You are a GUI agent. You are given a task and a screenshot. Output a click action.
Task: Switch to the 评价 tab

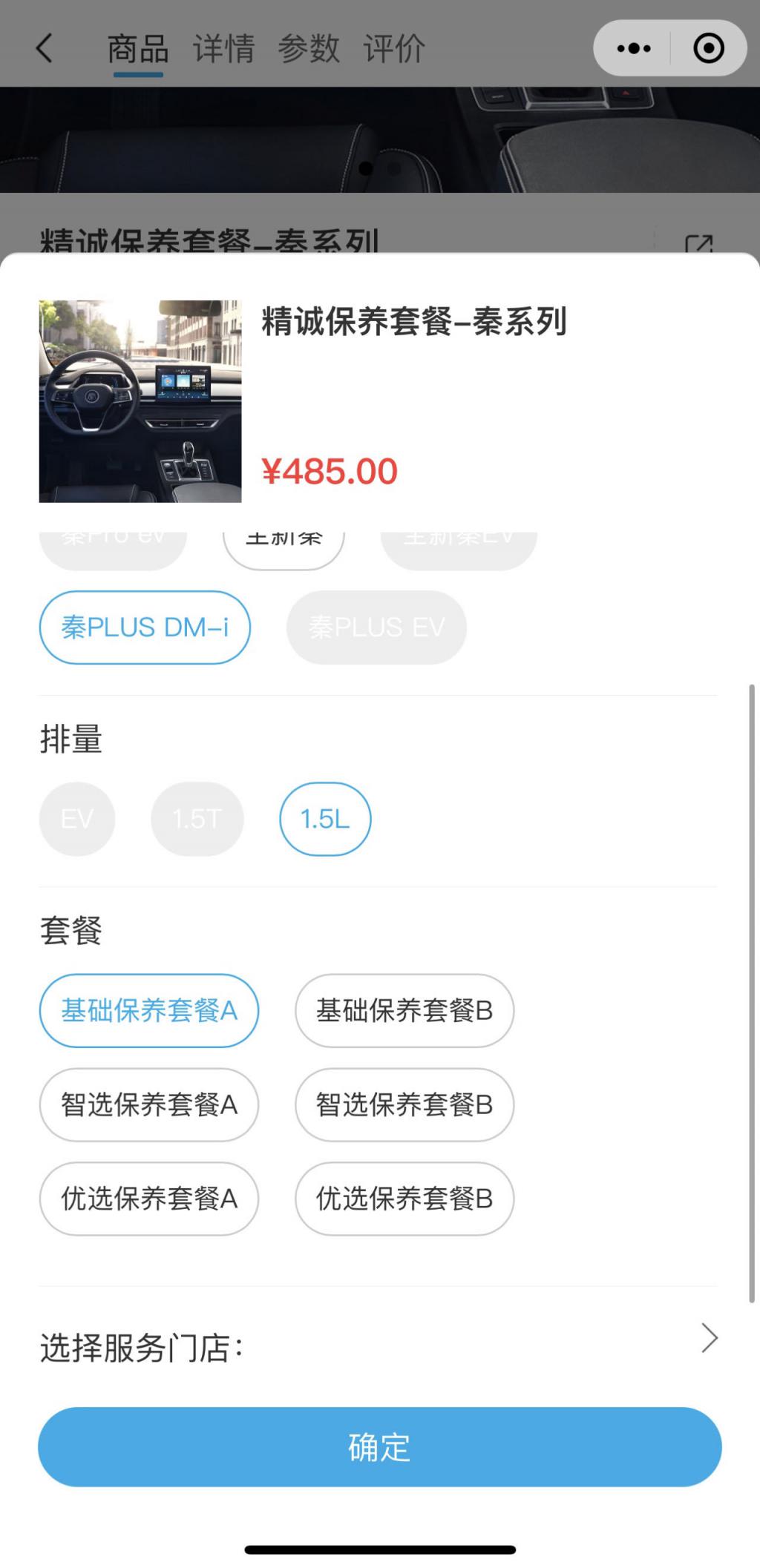(x=394, y=49)
